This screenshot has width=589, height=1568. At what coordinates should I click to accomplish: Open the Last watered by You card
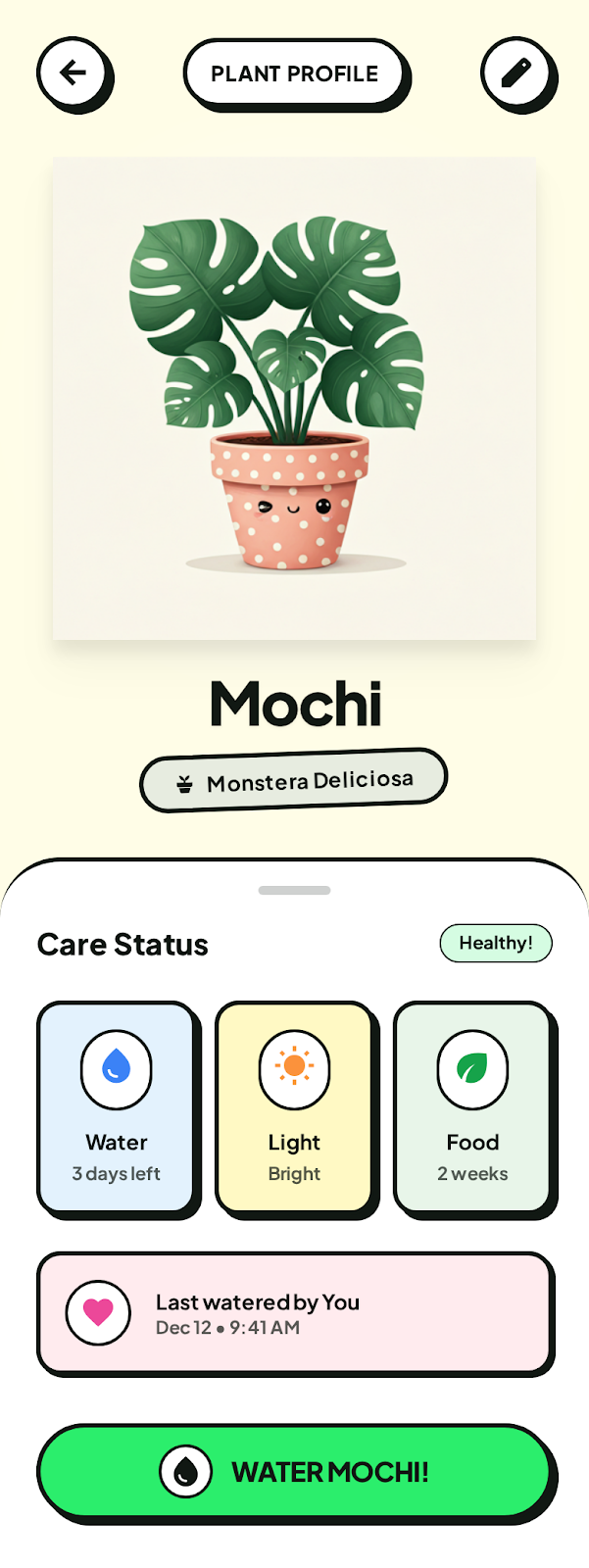[x=294, y=1312]
